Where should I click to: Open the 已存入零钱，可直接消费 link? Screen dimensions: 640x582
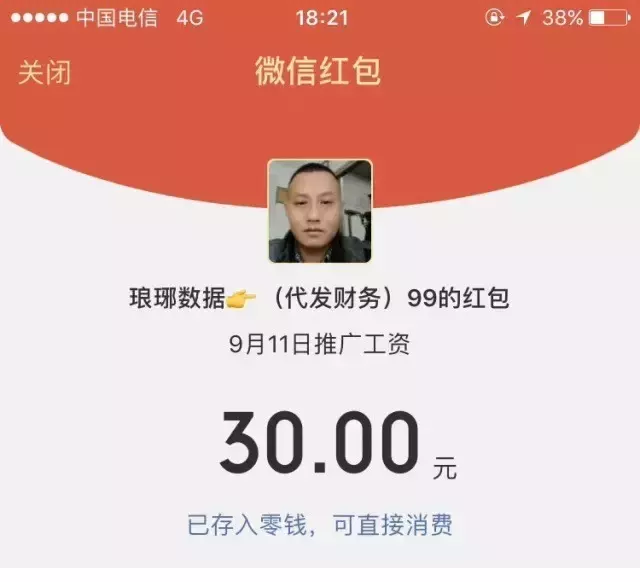pos(326,525)
